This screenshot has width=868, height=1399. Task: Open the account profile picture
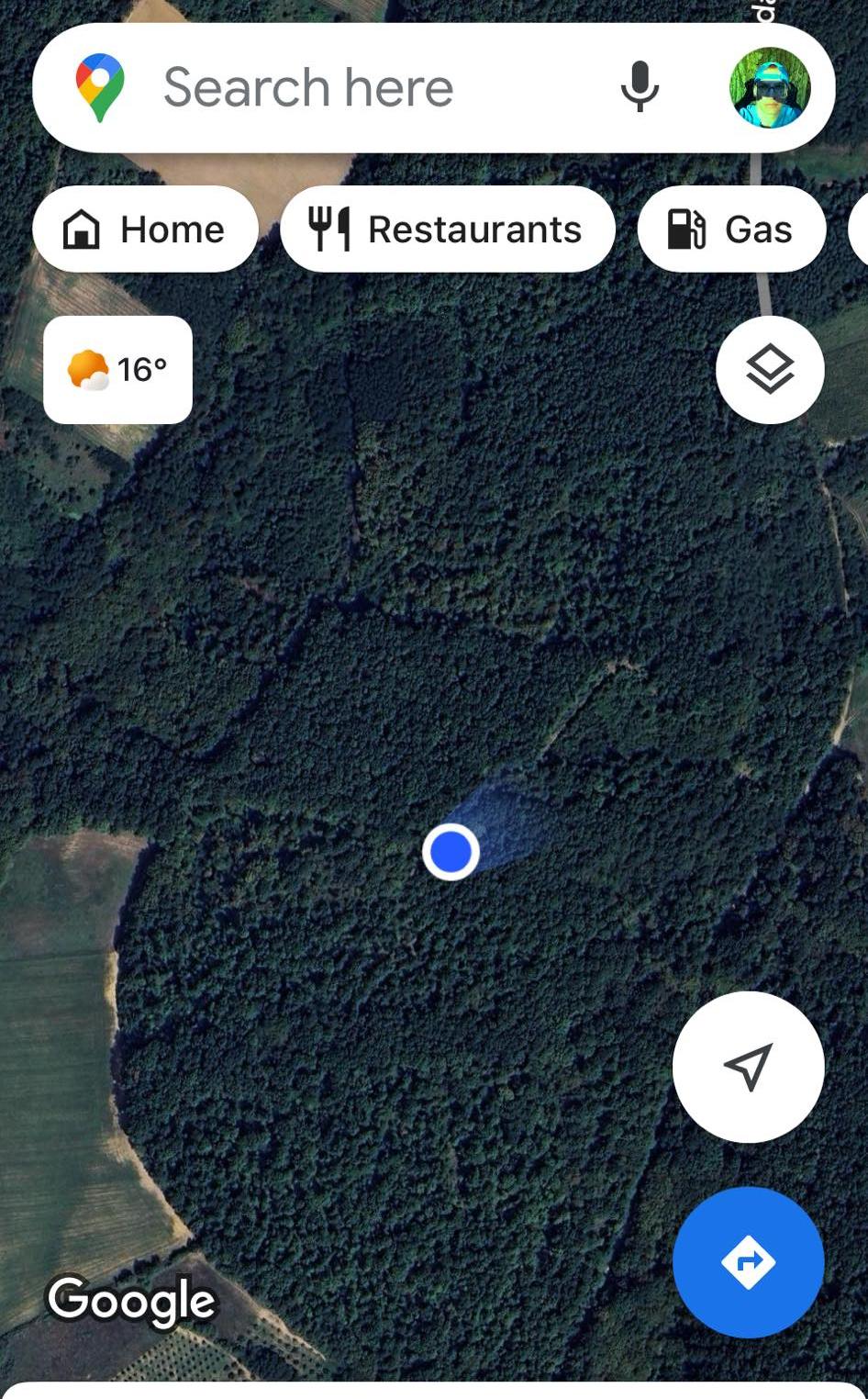coord(769,88)
